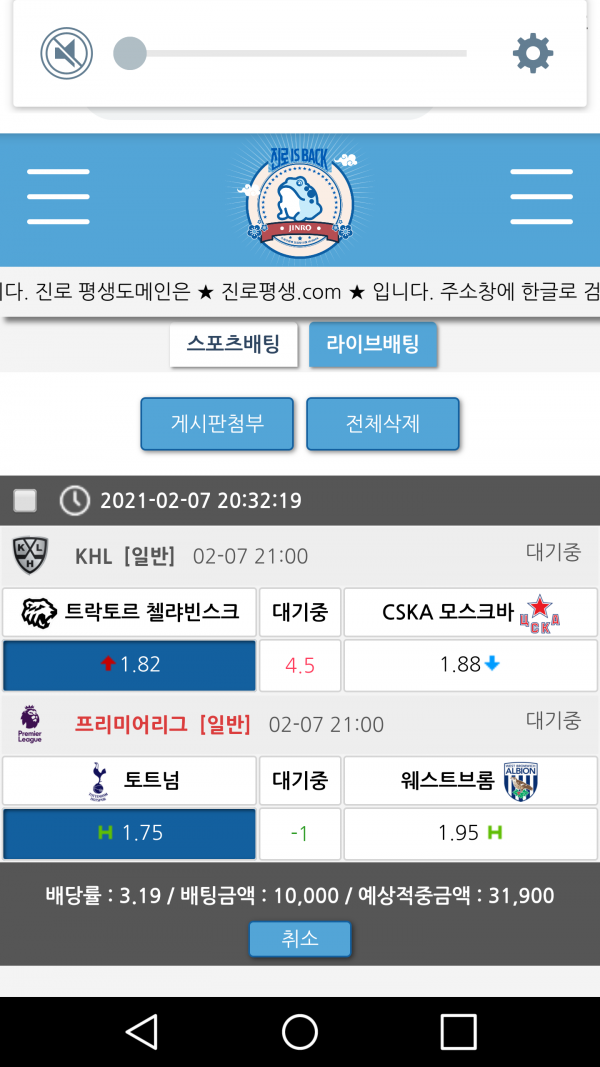Go to the system home screen

pos(300,1031)
